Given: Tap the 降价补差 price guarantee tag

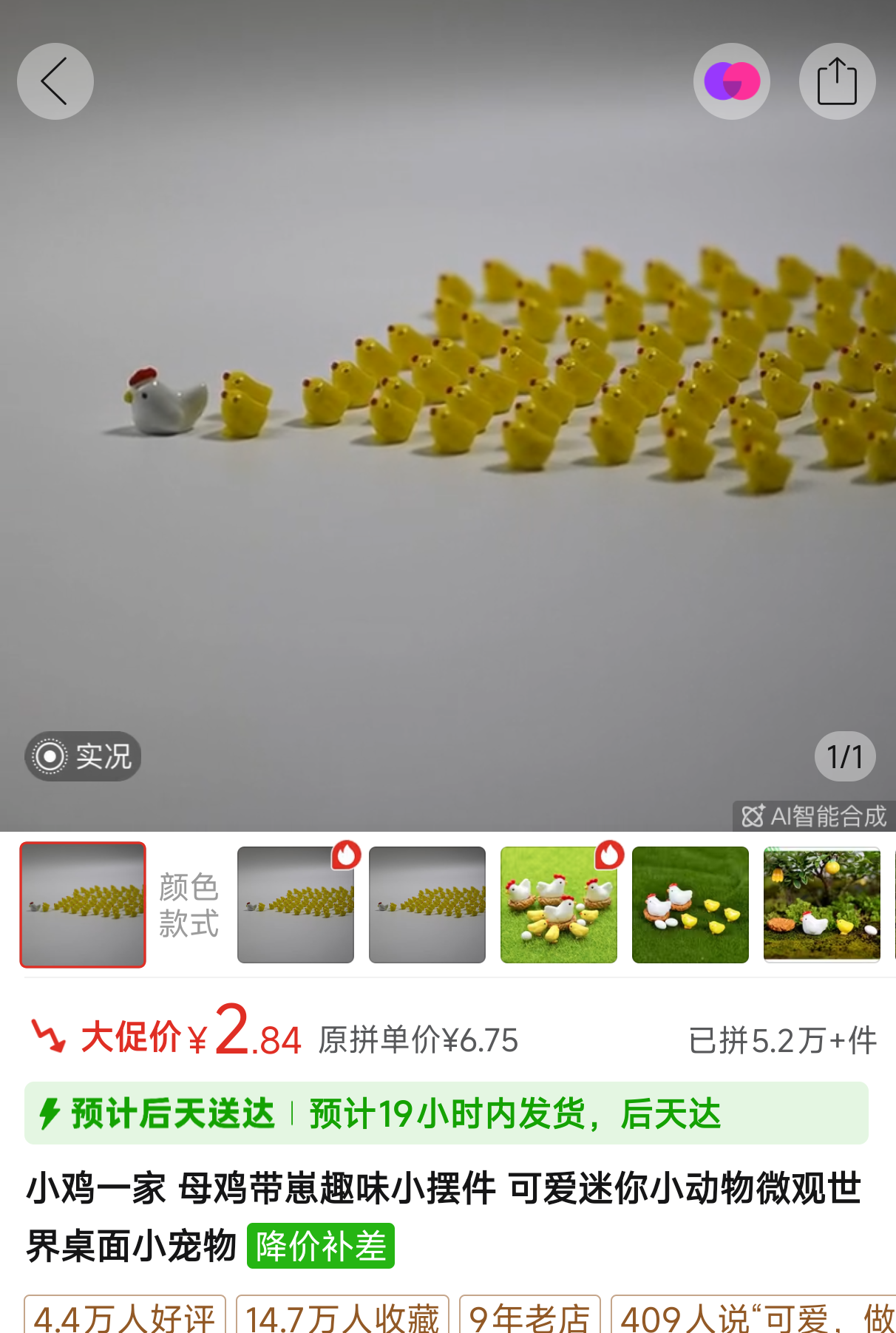Looking at the screenshot, I should pyautogui.click(x=320, y=1246).
